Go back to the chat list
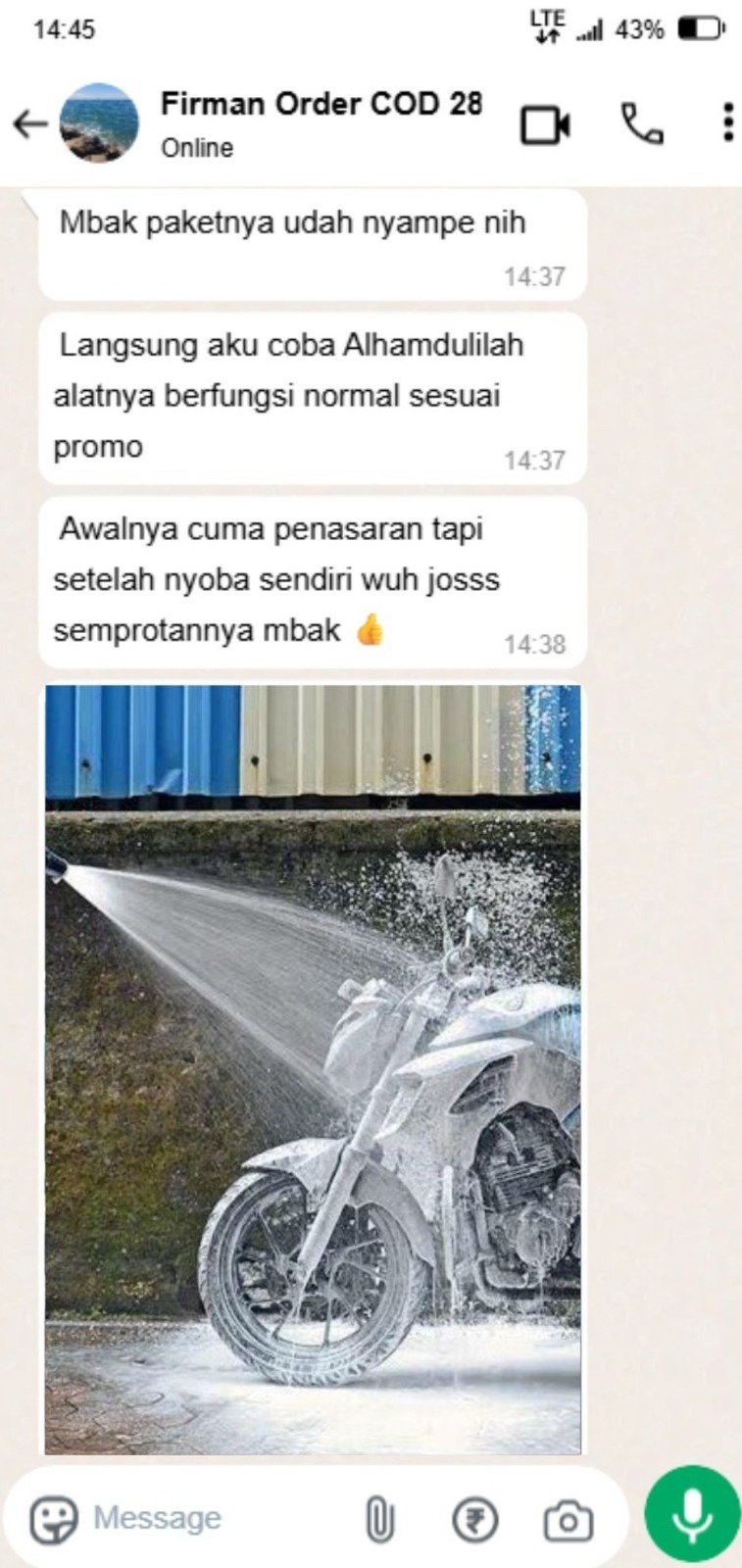 (x=29, y=123)
